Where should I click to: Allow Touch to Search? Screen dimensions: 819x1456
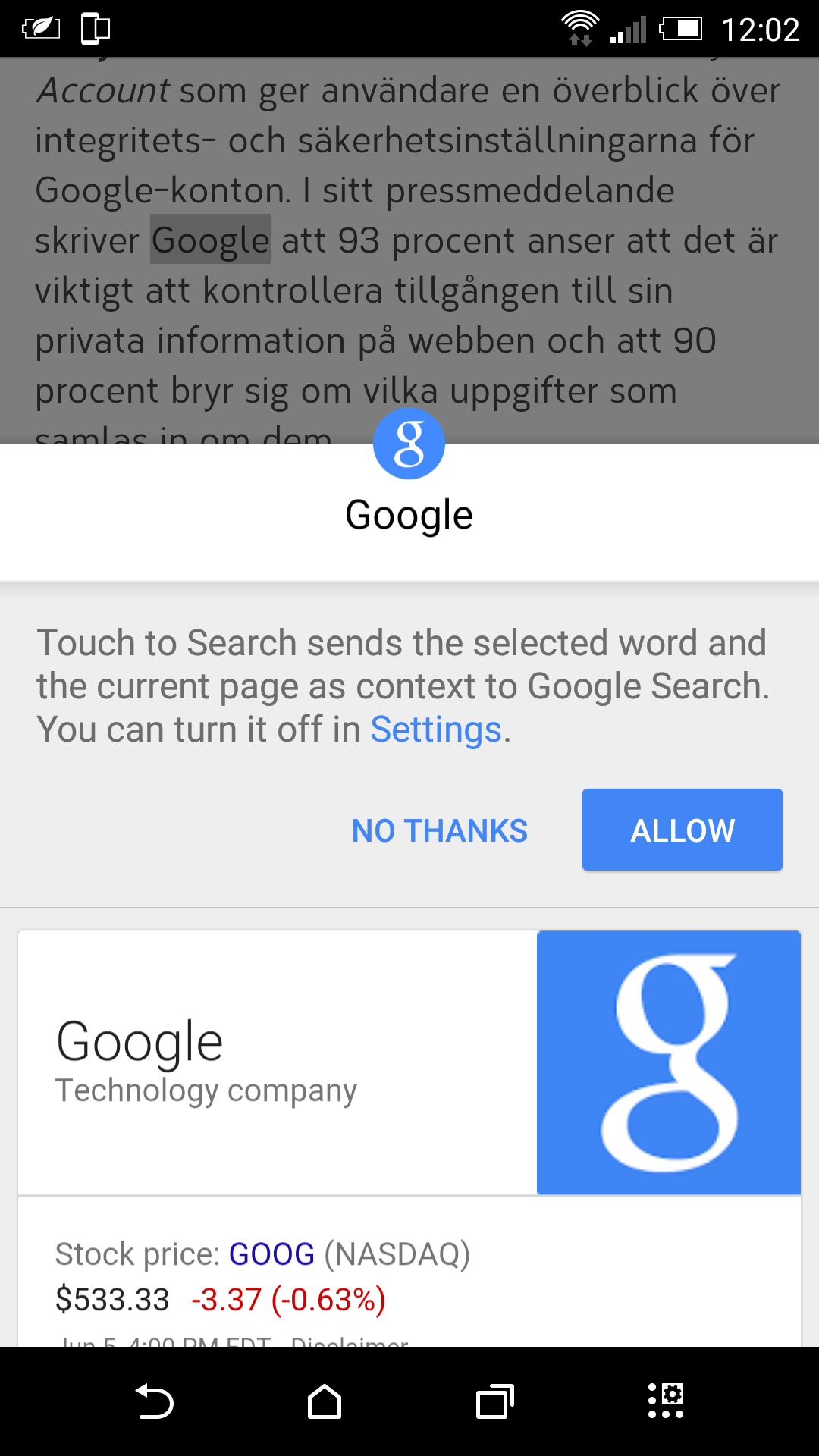[x=682, y=830]
